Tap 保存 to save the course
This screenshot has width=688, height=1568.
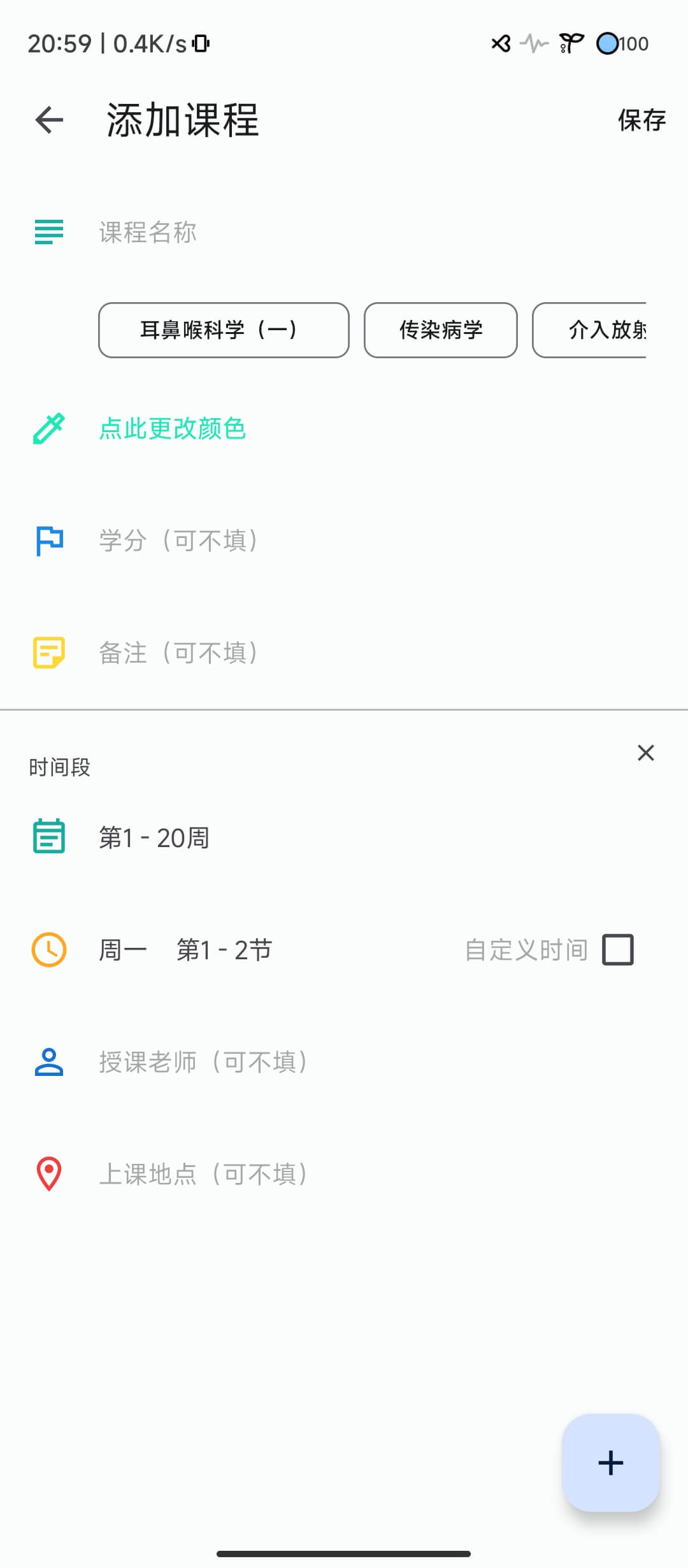pos(641,120)
